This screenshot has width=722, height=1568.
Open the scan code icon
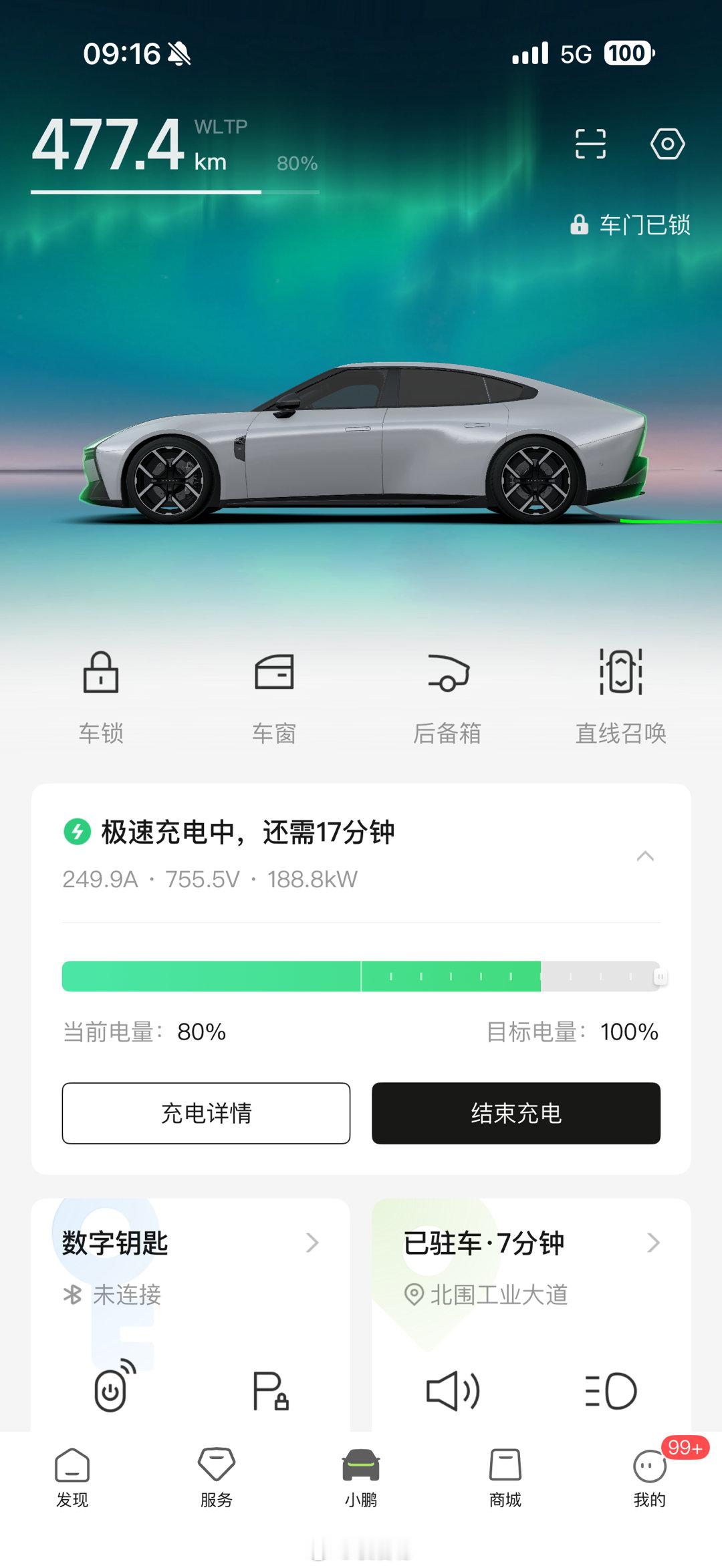[x=590, y=144]
